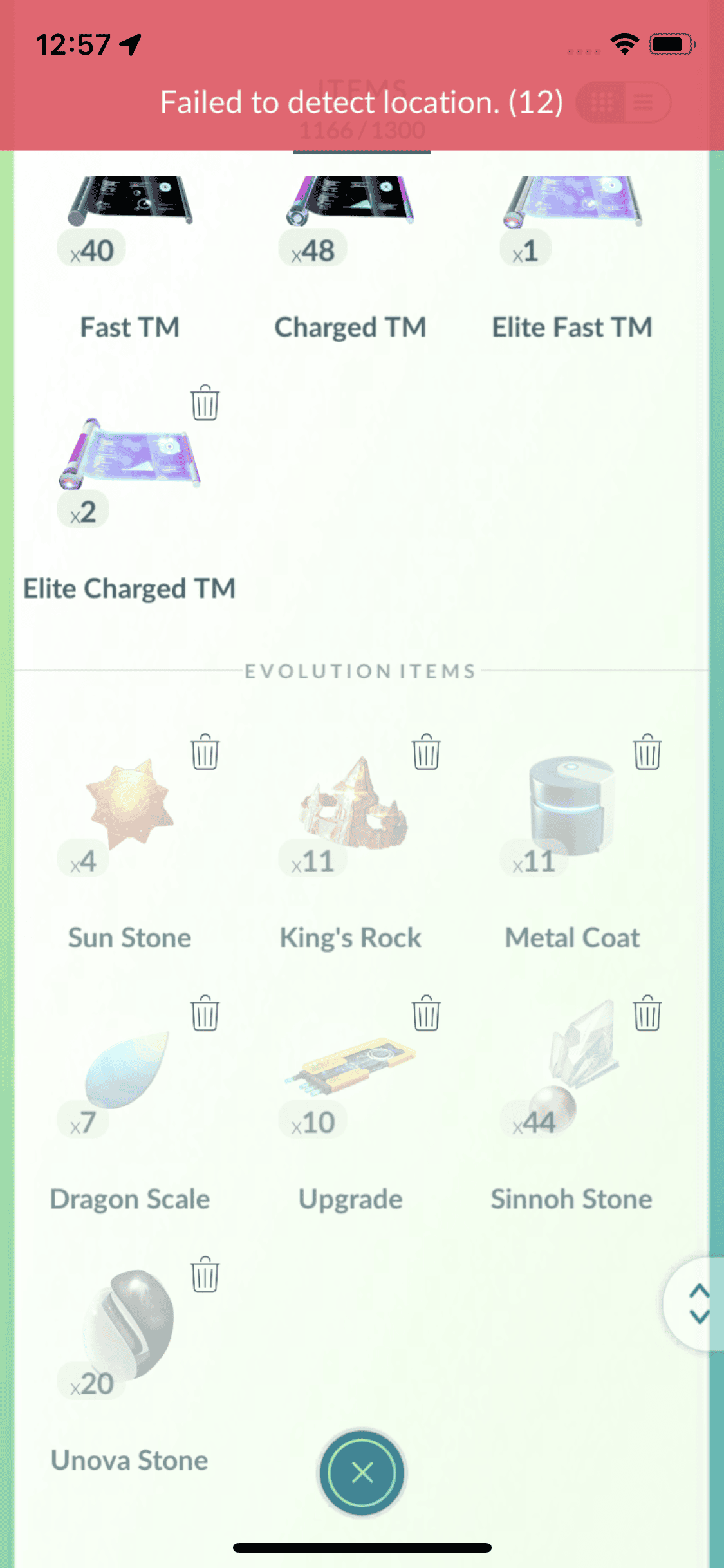Viewport: 724px width, 1568px height.
Task: Tap the trash icon for Sun Stone
Action: (x=205, y=752)
